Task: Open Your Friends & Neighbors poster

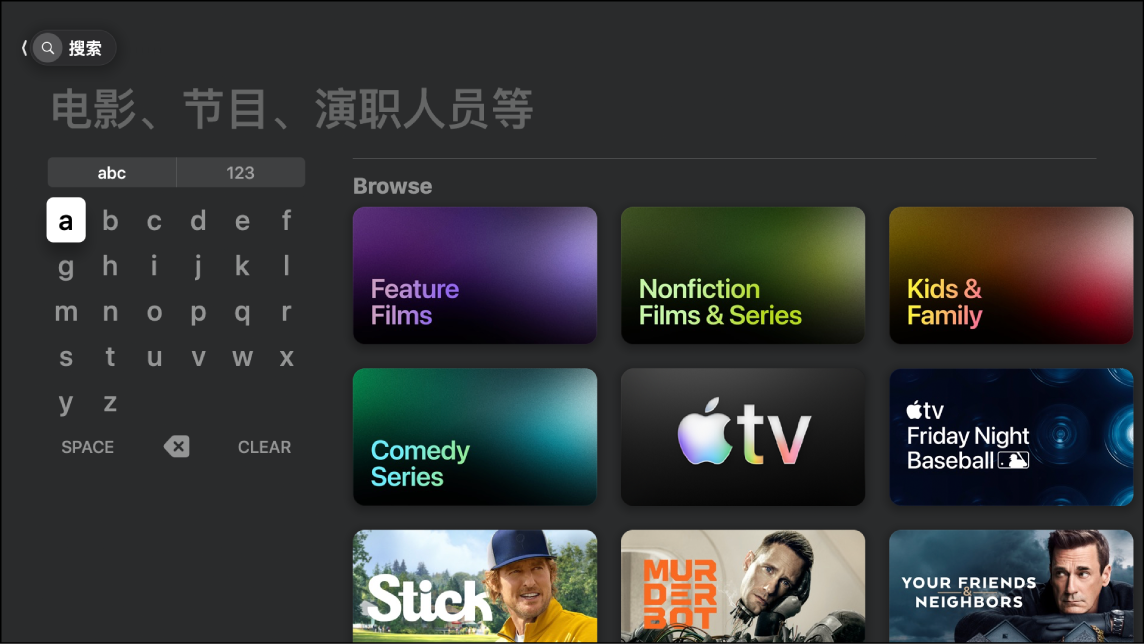Action: pyautogui.click(x=1011, y=586)
